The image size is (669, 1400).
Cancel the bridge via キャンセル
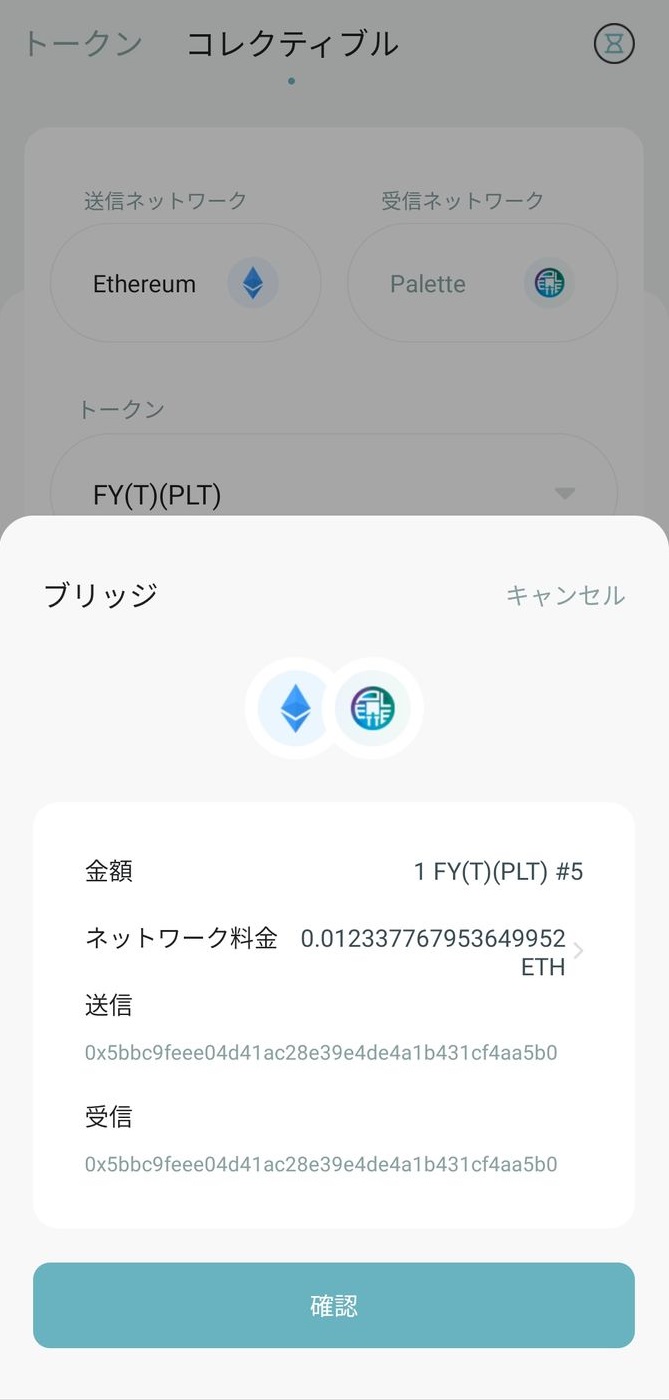(x=565, y=596)
